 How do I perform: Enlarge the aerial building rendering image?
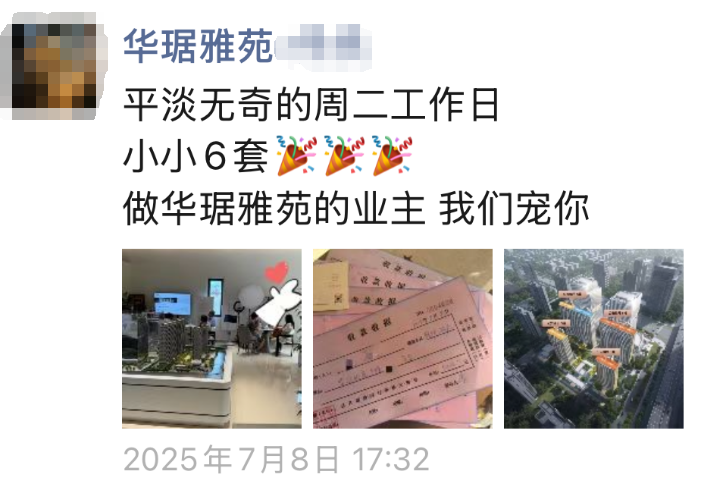593,338
